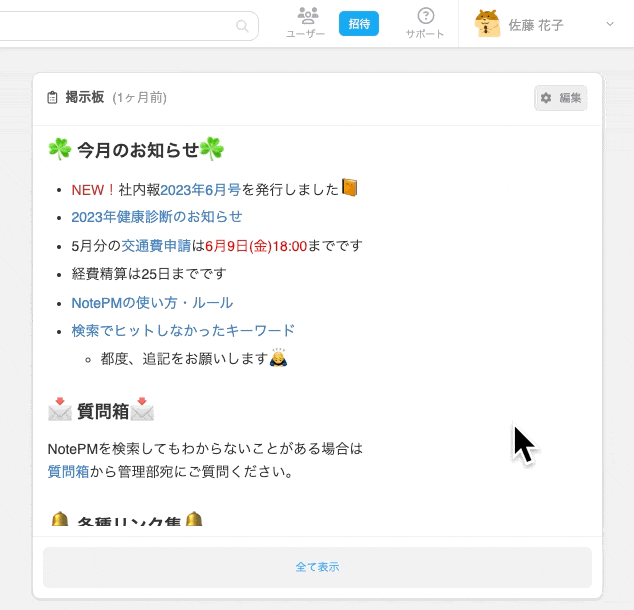Open NotePMの使い方・ルール link
Image resolution: width=634 pixels, height=610 pixels.
point(152,302)
